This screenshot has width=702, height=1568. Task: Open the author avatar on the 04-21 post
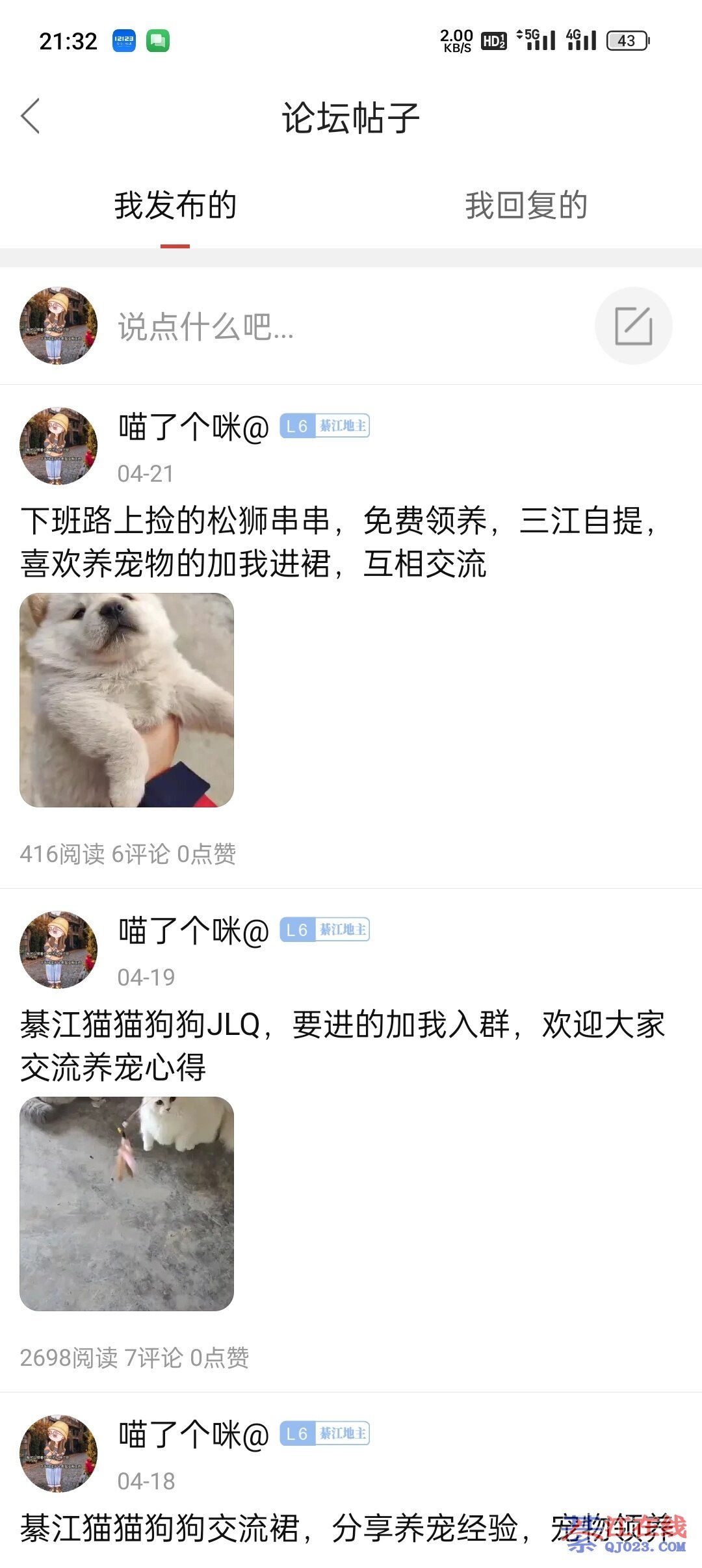tap(58, 446)
